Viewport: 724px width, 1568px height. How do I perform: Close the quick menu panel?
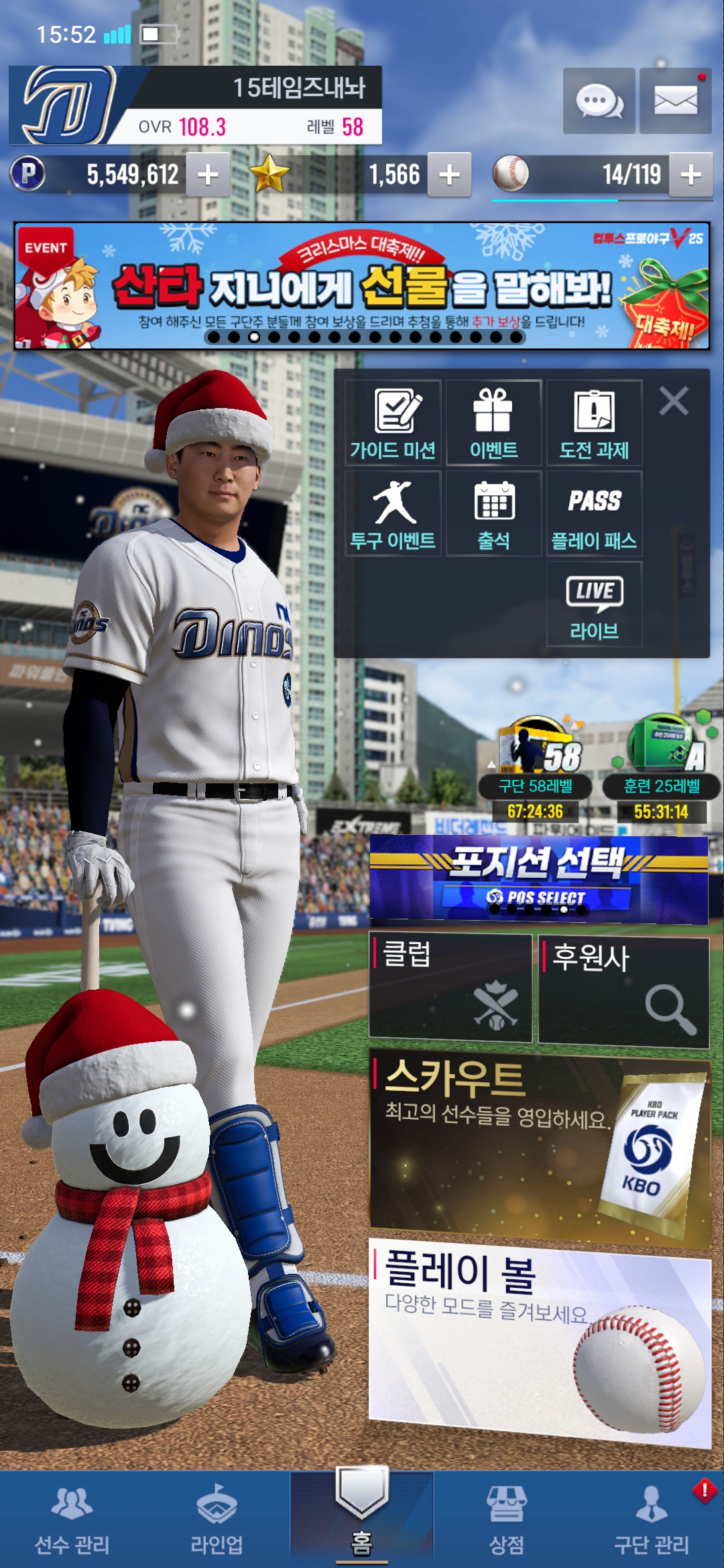point(674,401)
